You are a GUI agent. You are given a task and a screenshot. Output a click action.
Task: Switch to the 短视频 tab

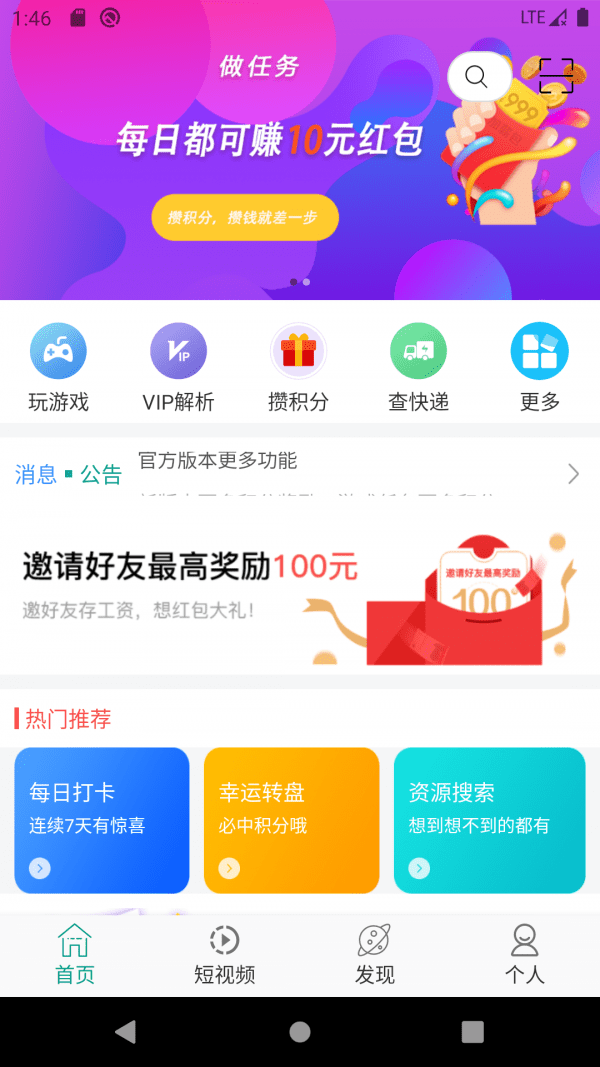click(x=225, y=954)
